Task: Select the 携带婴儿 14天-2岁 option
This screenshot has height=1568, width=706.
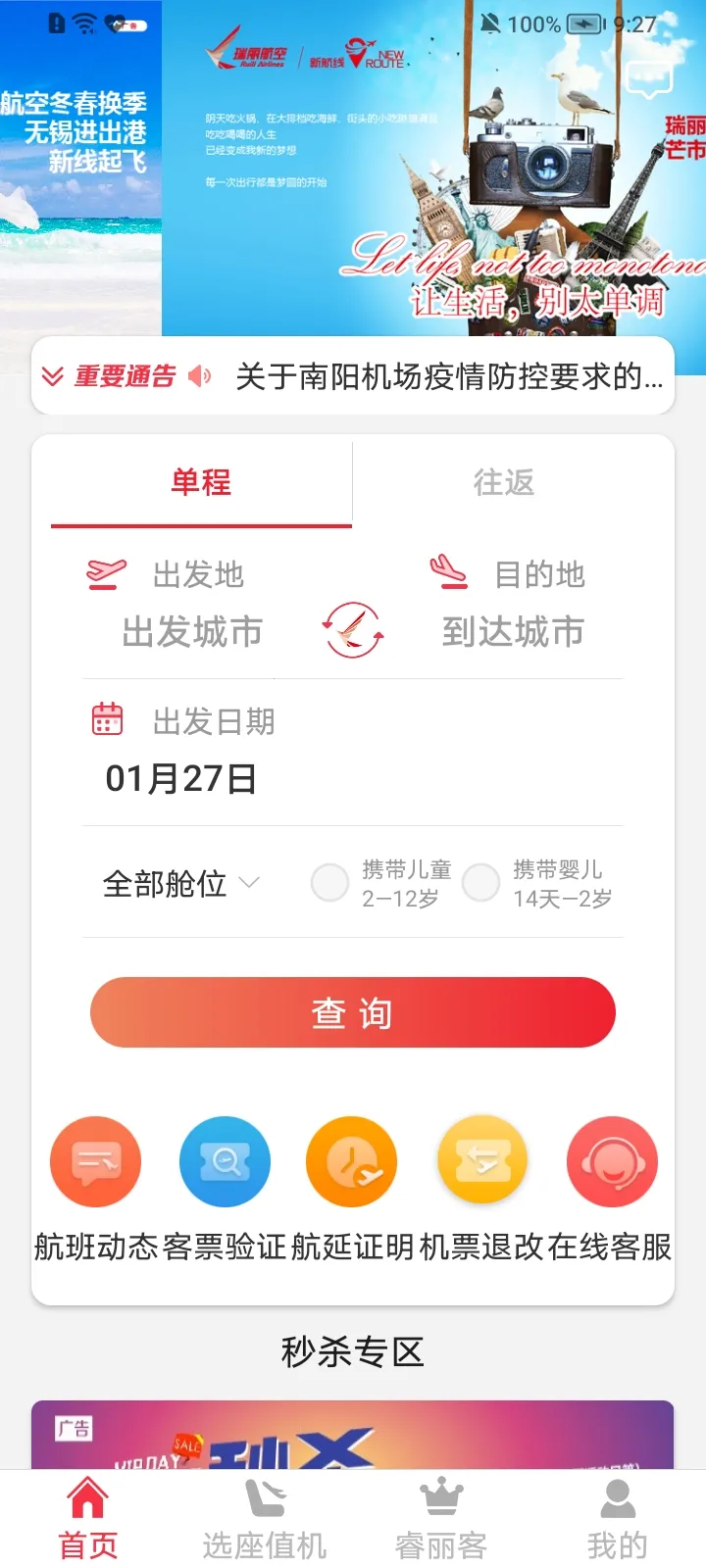Action: click(x=481, y=883)
